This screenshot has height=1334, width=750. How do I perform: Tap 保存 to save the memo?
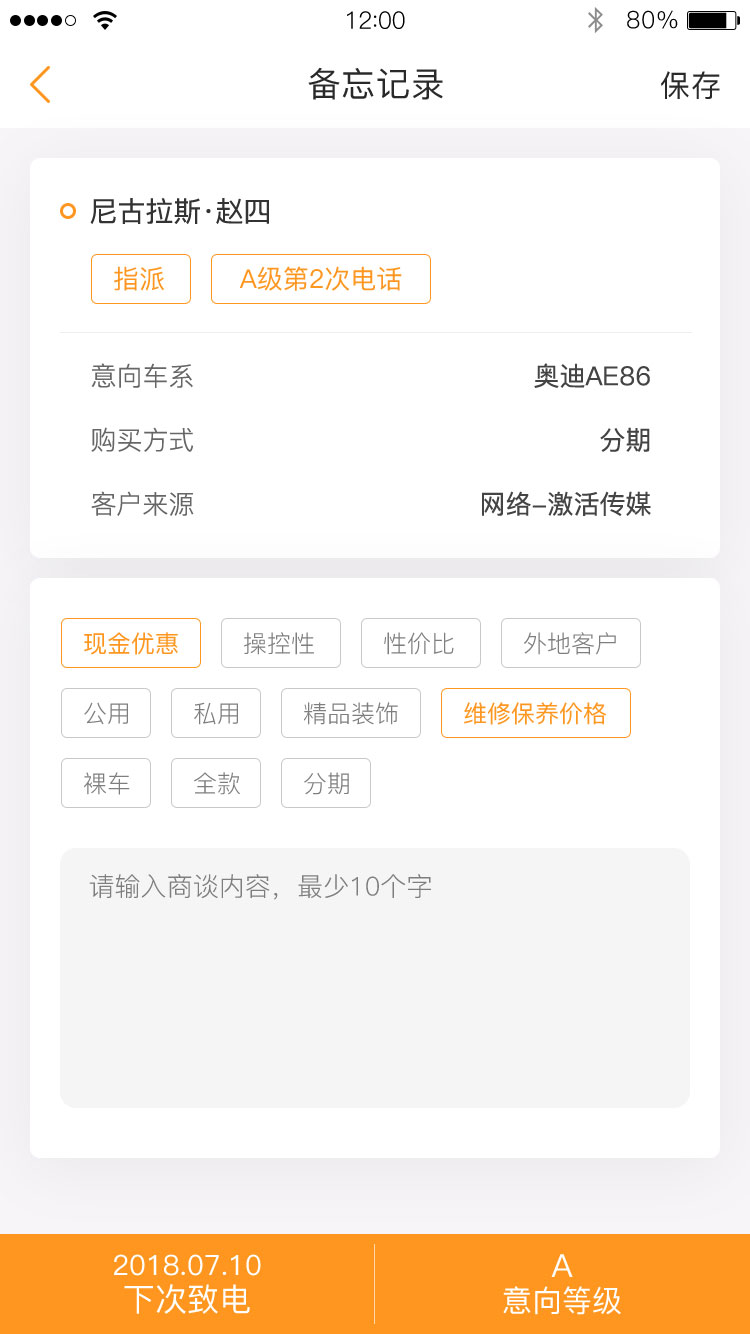coord(690,86)
